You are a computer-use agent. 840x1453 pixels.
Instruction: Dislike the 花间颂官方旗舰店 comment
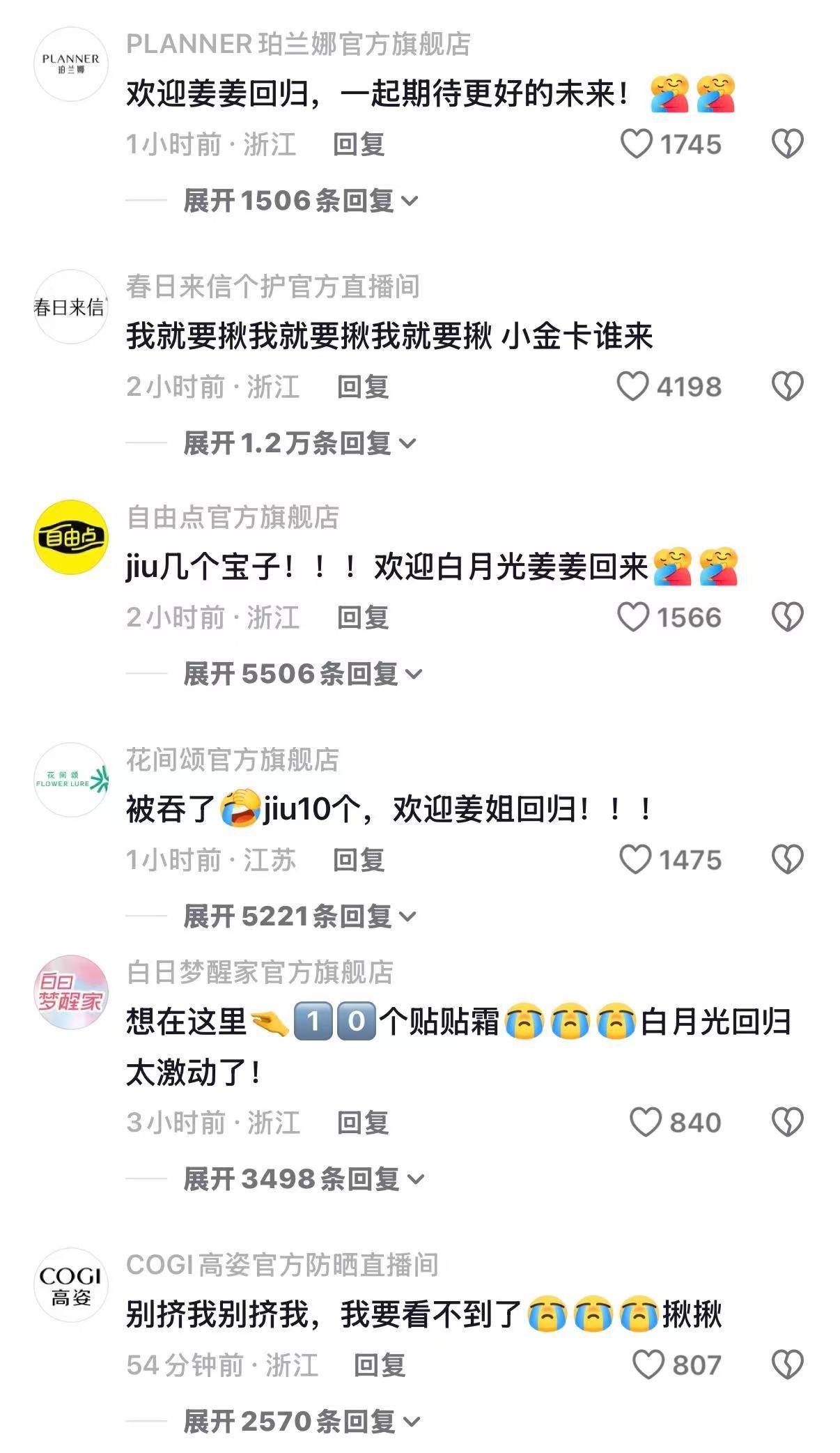point(788,860)
